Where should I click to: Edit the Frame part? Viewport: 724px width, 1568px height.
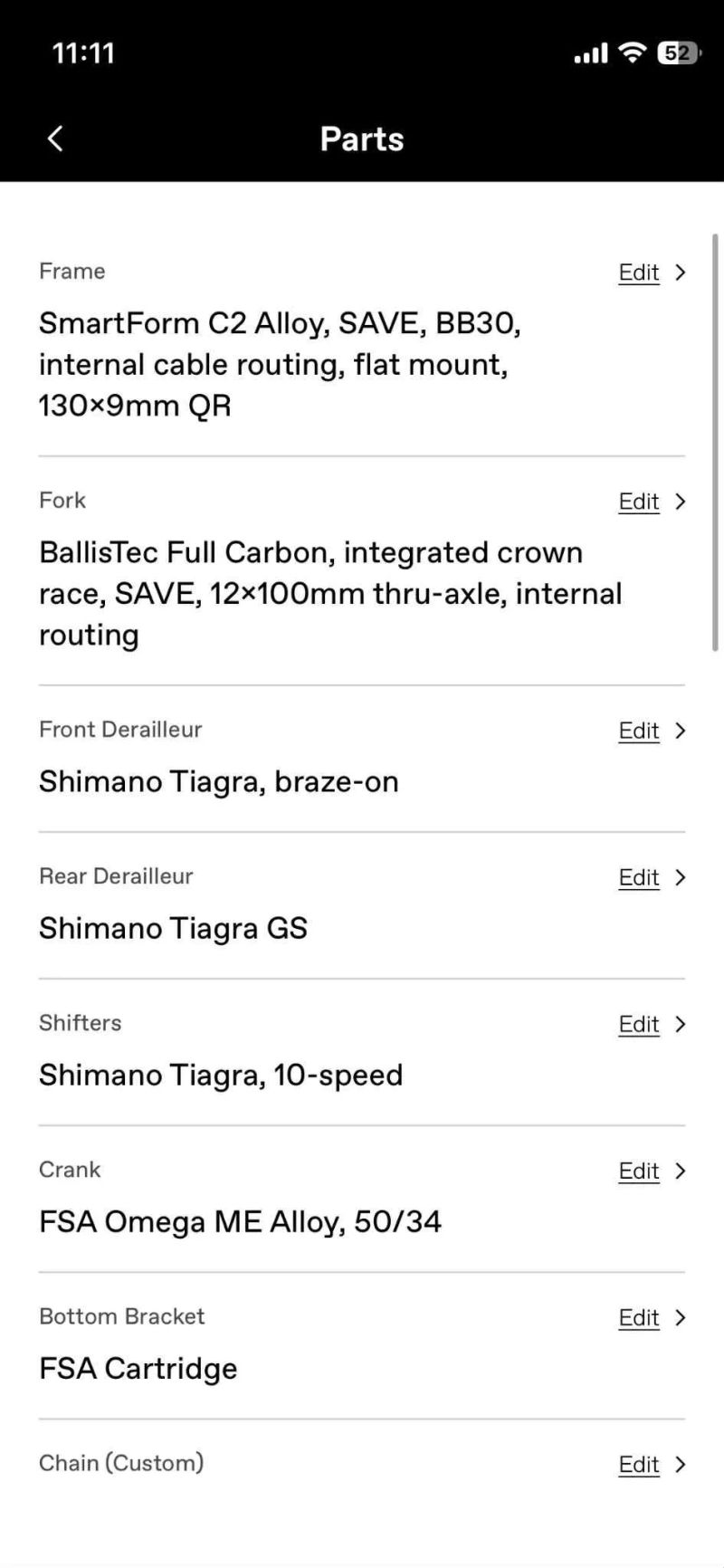(639, 272)
